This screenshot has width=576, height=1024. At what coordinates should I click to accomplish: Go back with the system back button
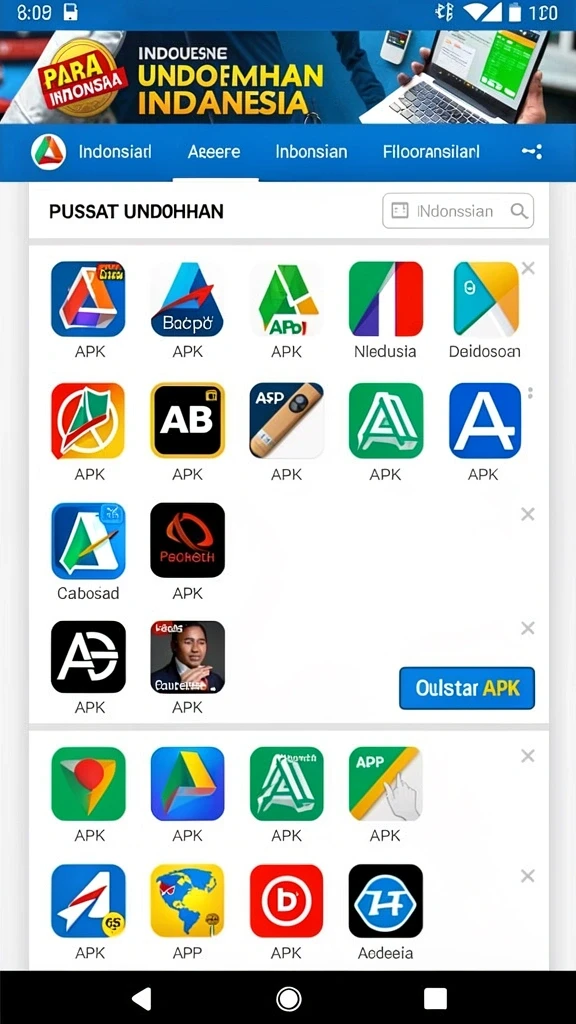142,999
